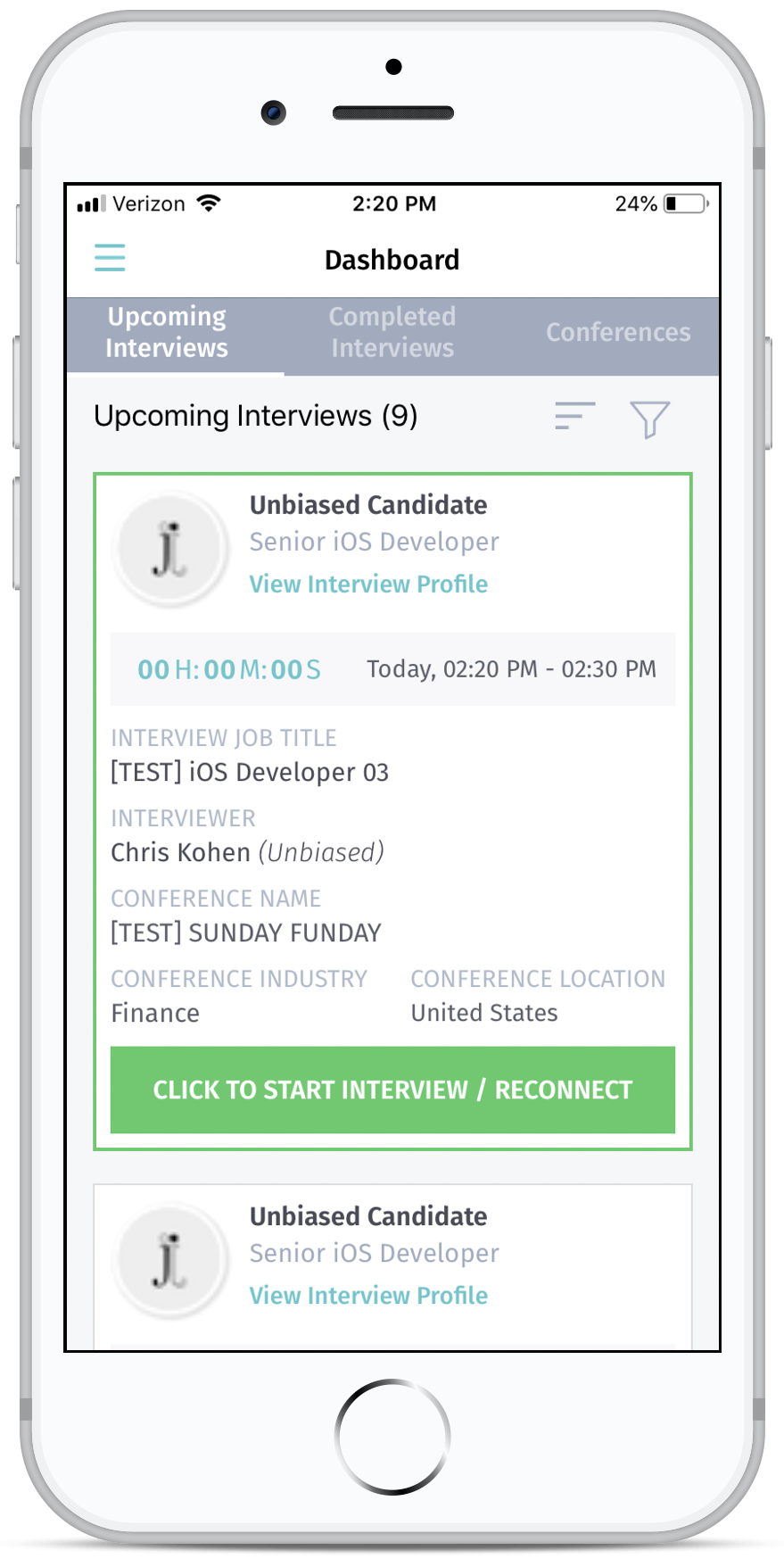
Task: Open the hamburger drawer menu
Action: pyautogui.click(x=110, y=258)
